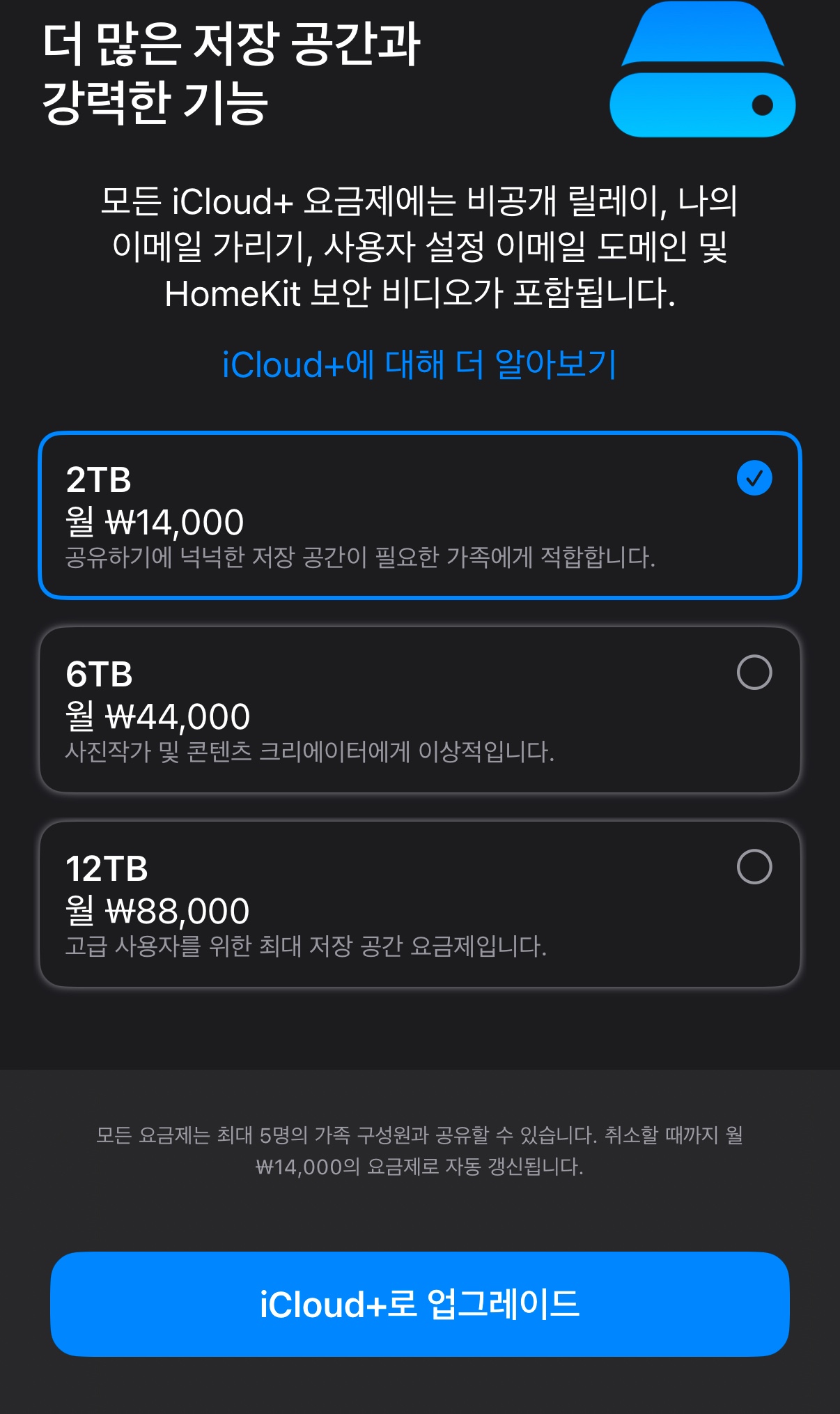Screen dimensions: 840x1414
Task: Open the 'iCloud+에 대해 더 알아보기' link
Action: tap(419, 364)
